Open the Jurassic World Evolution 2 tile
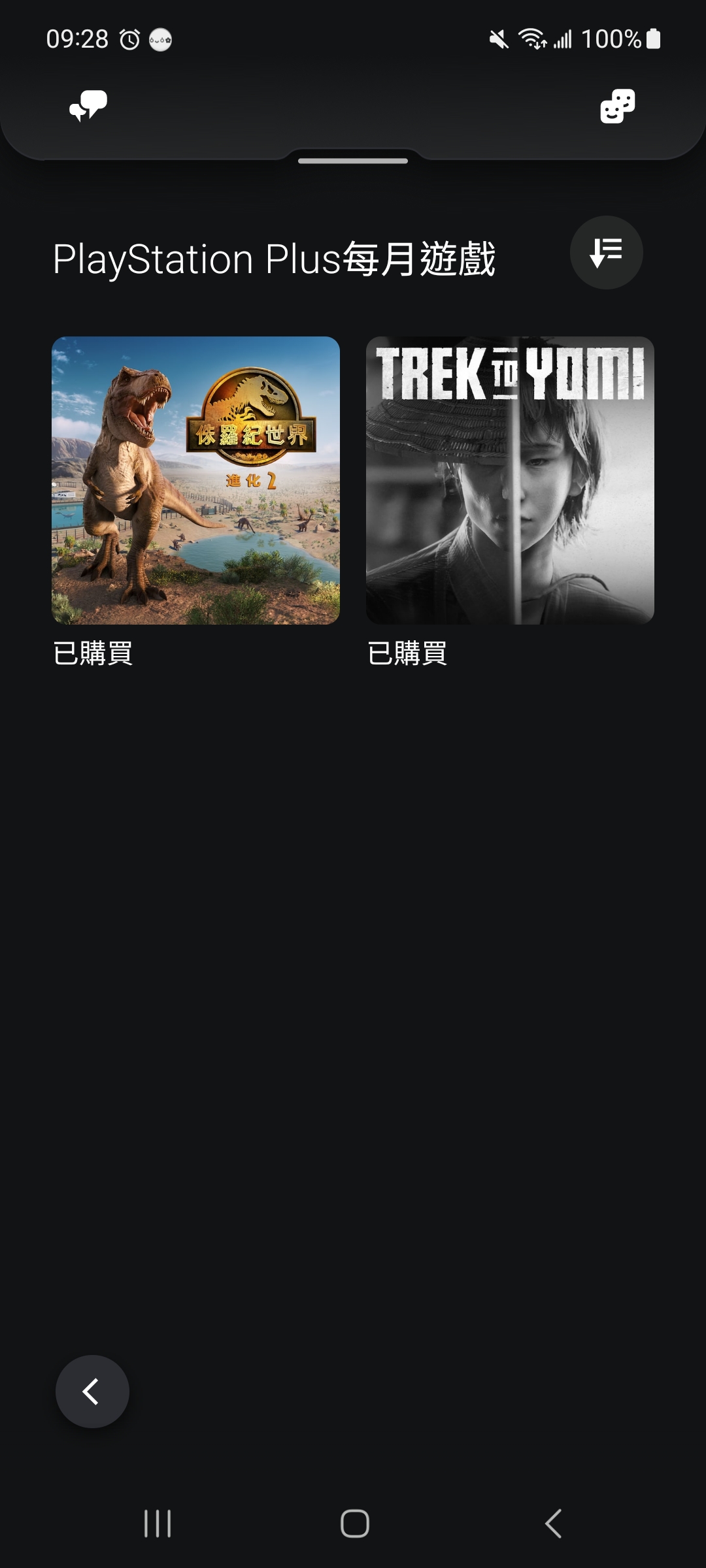 pos(196,480)
